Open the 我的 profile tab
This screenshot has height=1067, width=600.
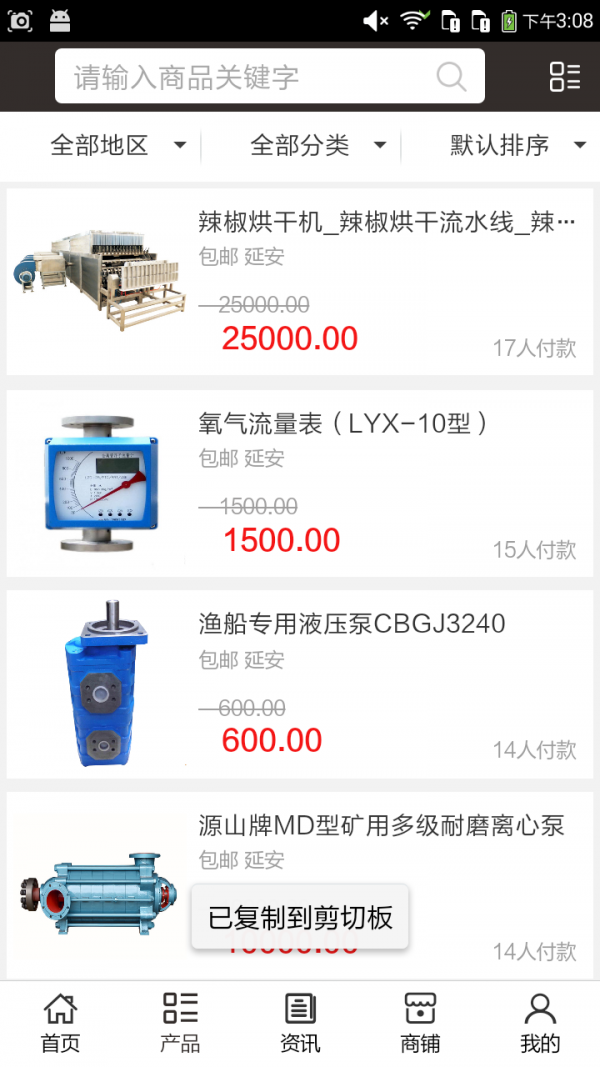540,1023
